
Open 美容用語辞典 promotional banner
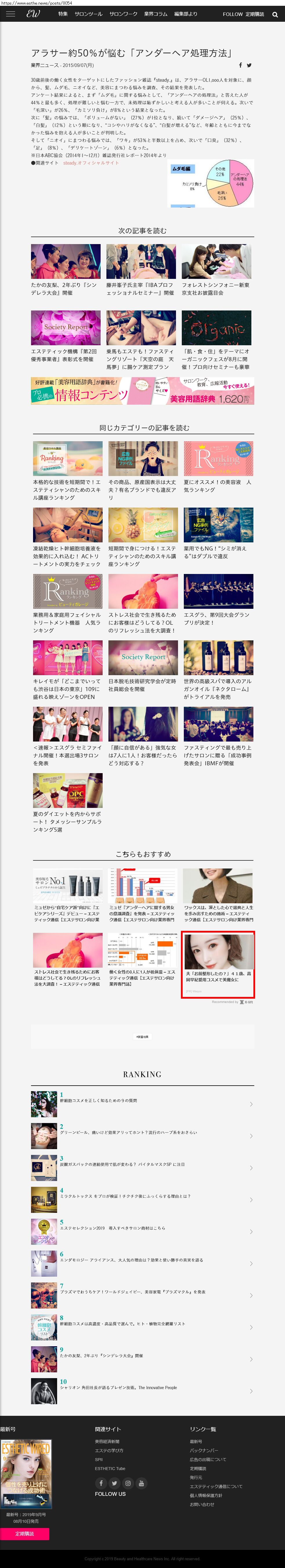pos(143,391)
